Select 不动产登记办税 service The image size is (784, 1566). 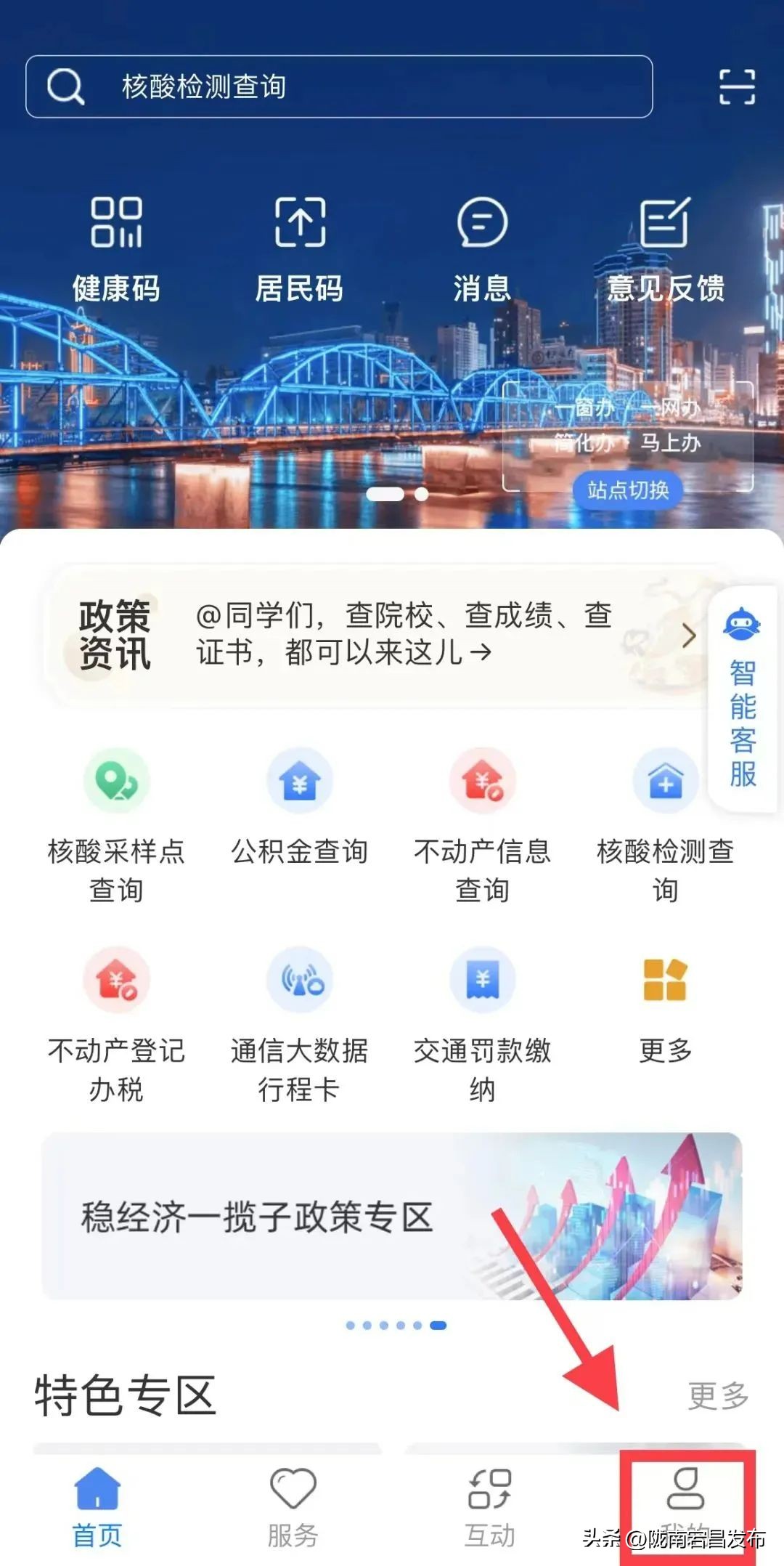116,1025
